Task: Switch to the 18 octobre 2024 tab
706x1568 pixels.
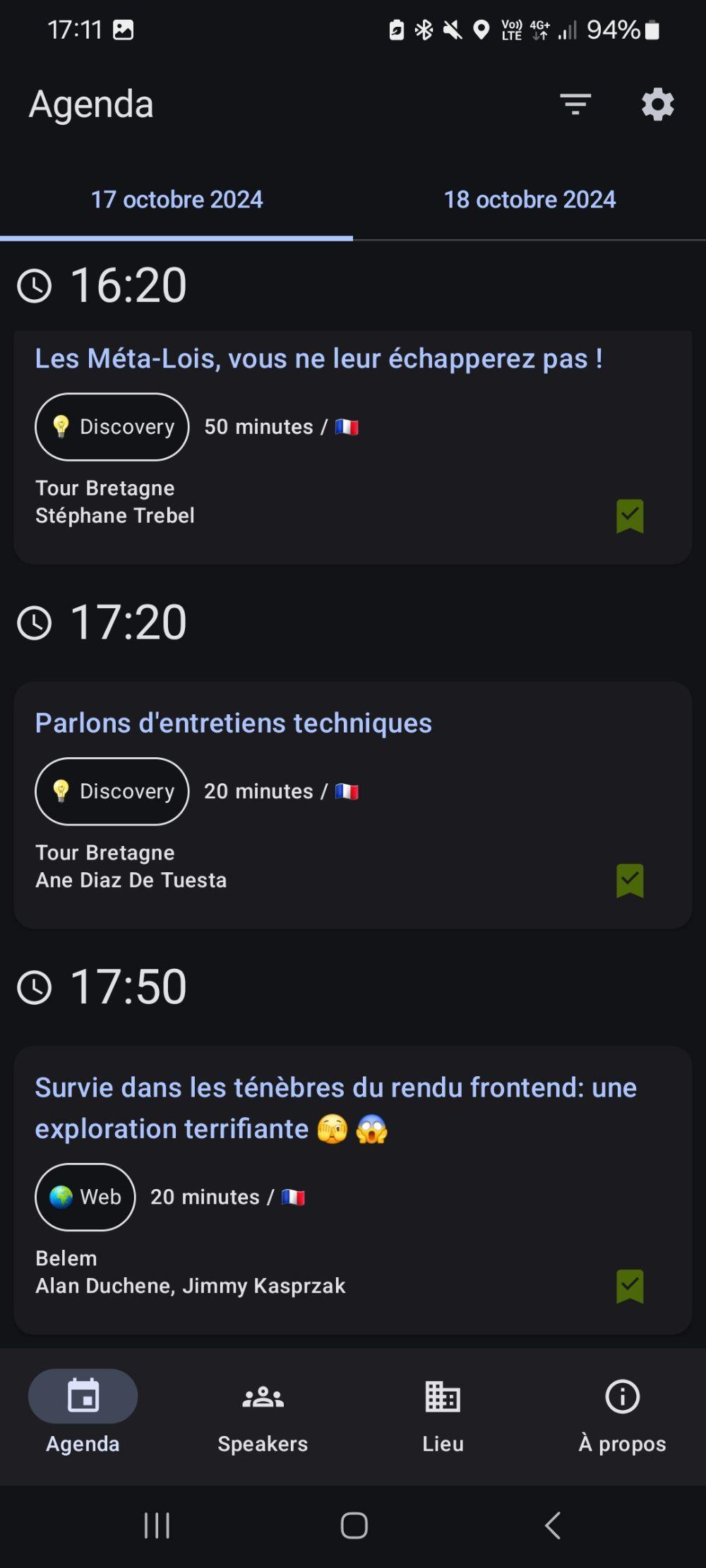Action: pos(529,200)
